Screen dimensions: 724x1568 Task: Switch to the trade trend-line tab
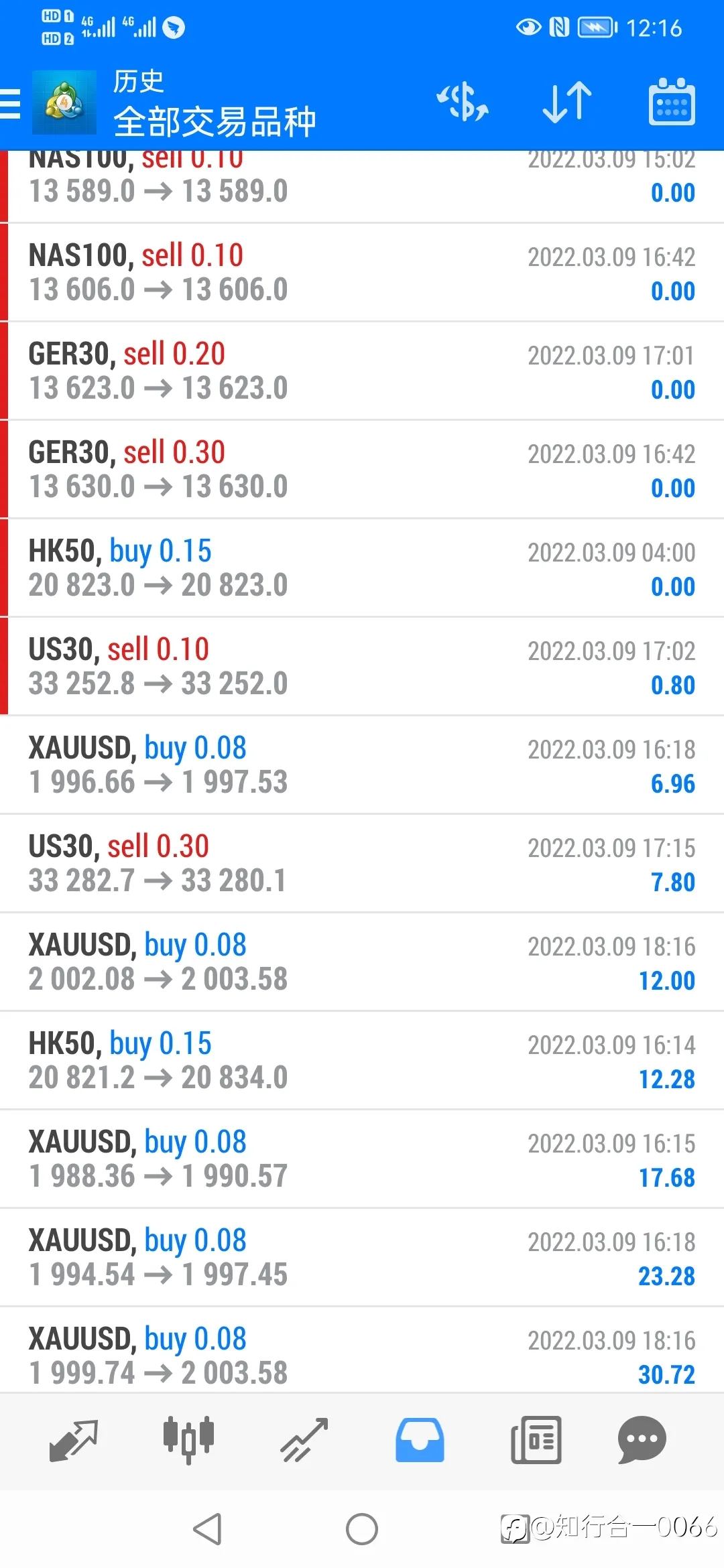pyautogui.click(x=304, y=1440)
